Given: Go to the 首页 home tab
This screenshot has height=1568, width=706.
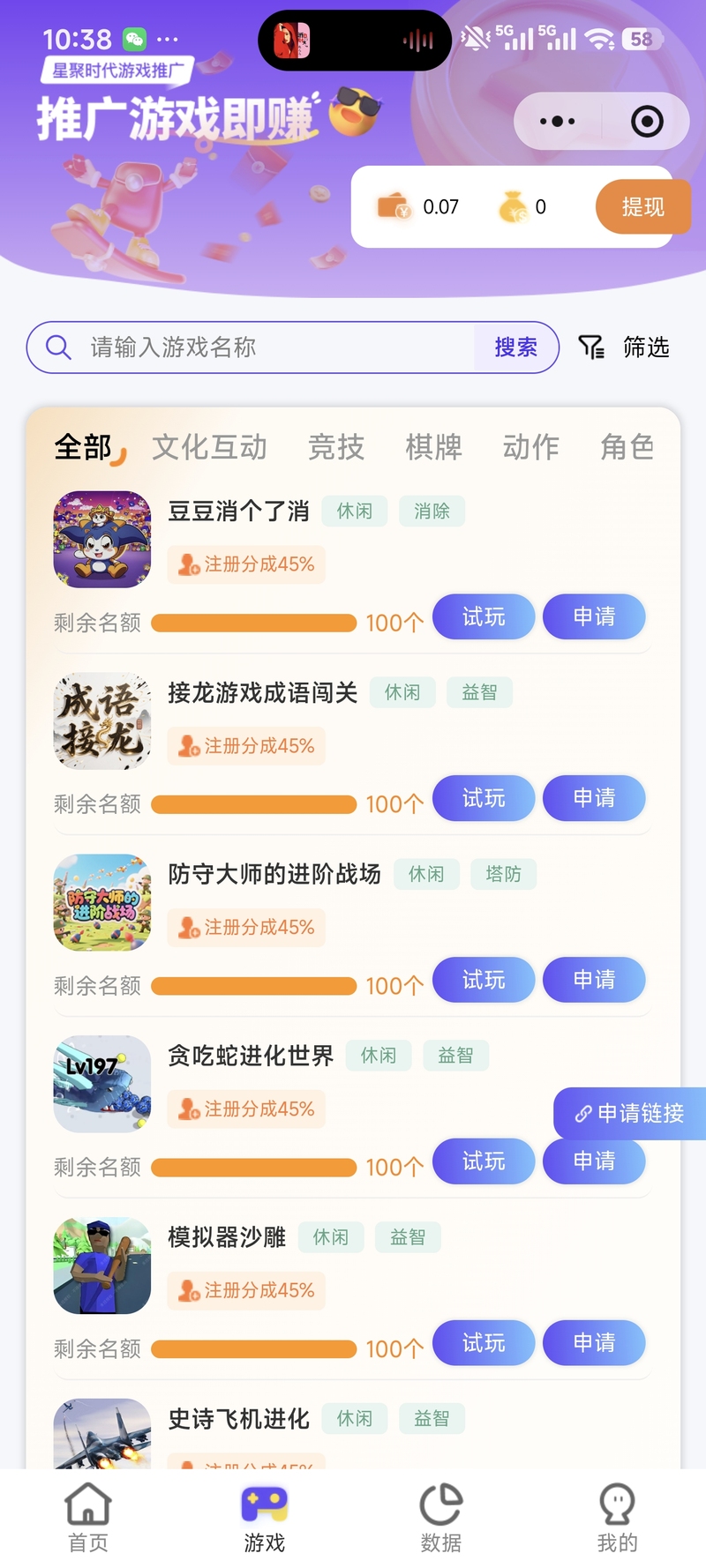Looking at the screenshot, I should coord(88,1517).
